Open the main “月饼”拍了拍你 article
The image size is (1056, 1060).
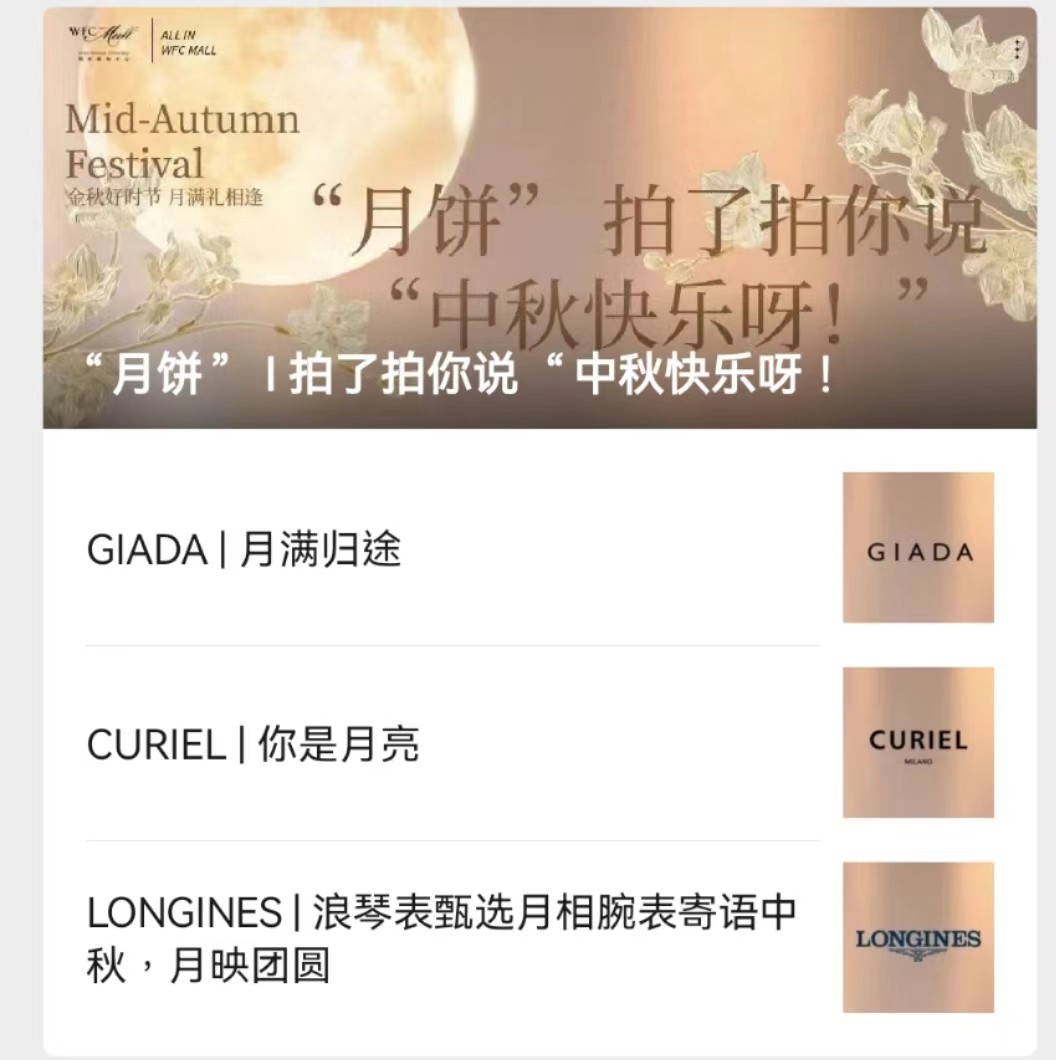[x=460, y=377]
